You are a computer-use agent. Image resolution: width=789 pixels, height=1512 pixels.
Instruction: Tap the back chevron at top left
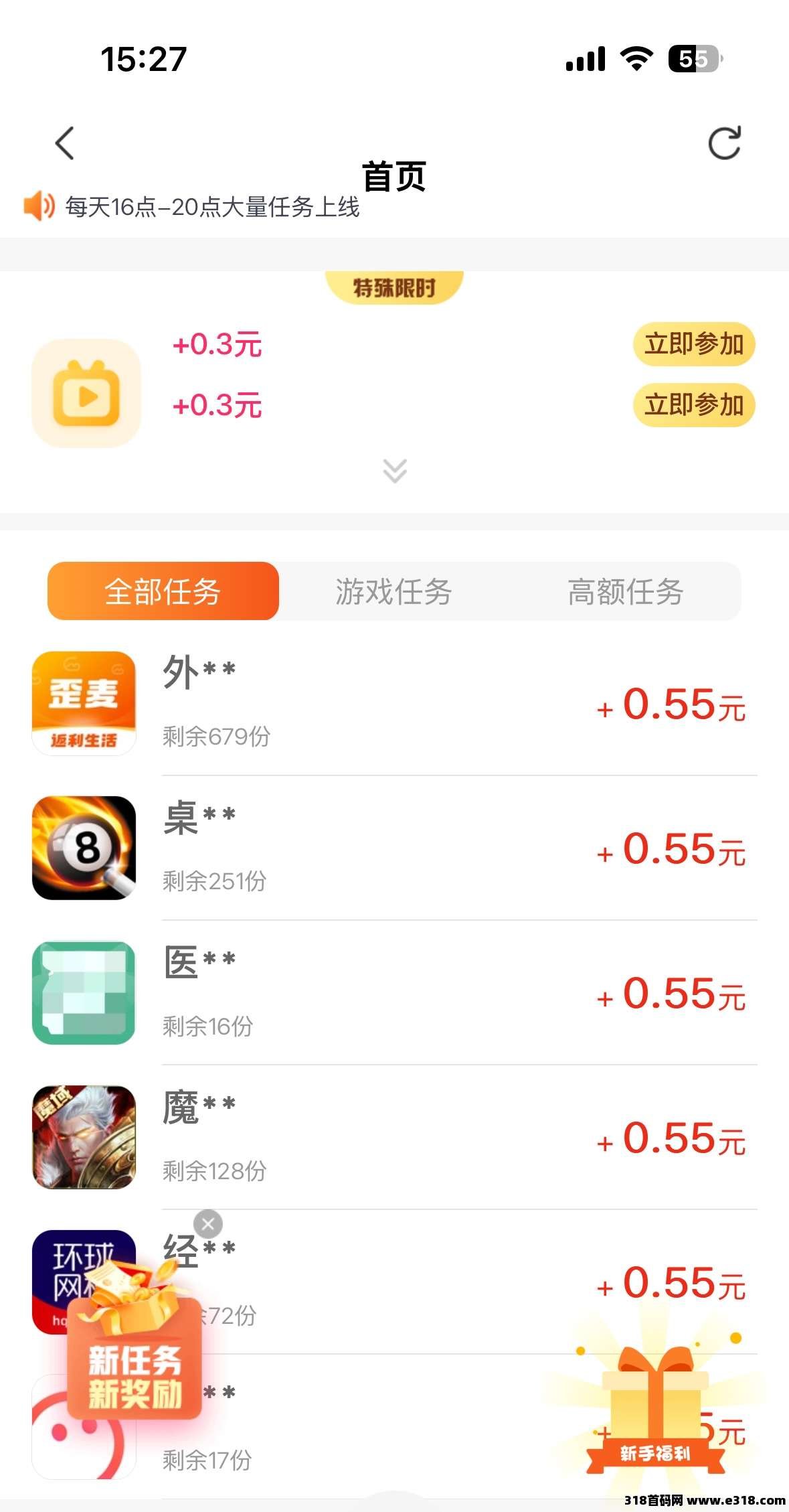64,143
